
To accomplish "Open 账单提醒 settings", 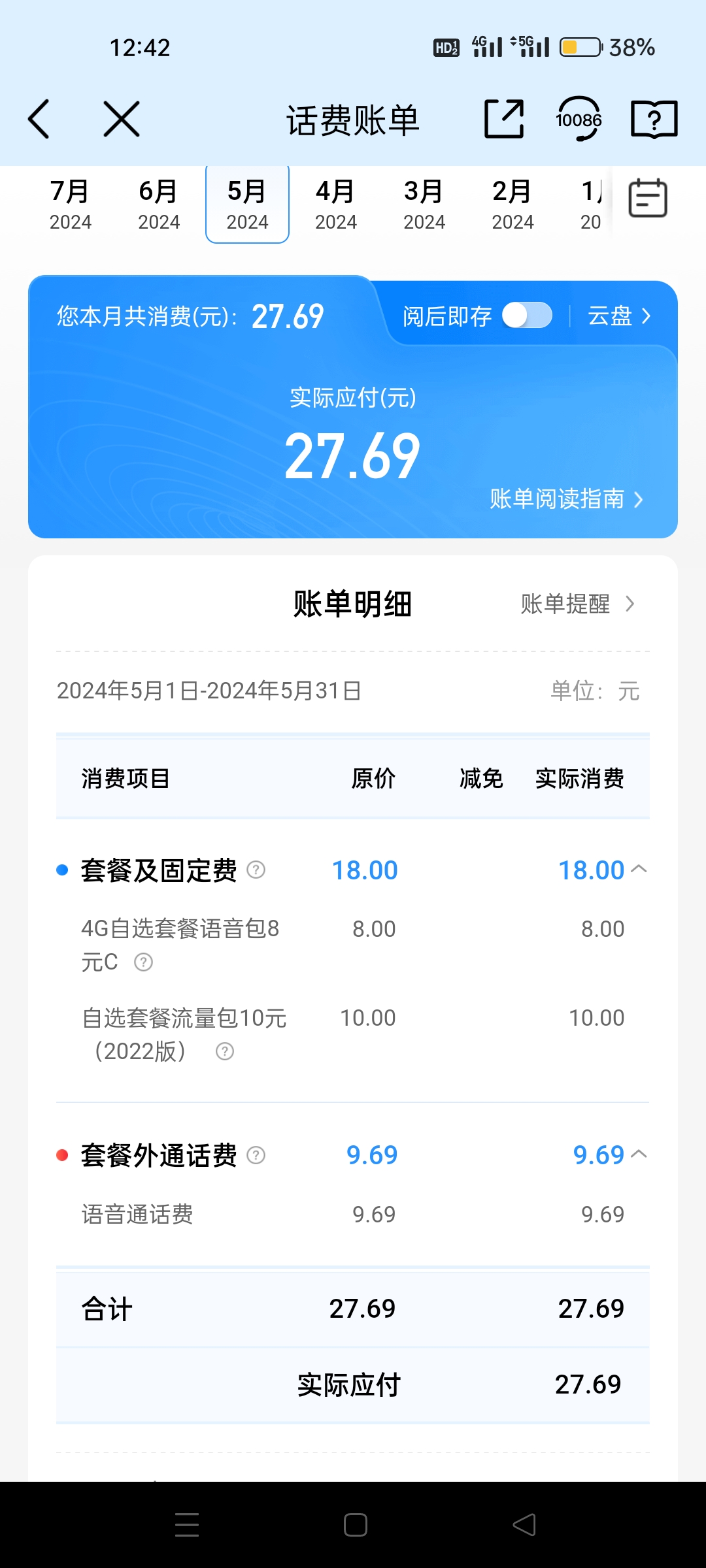I will (x=577, y=604).
